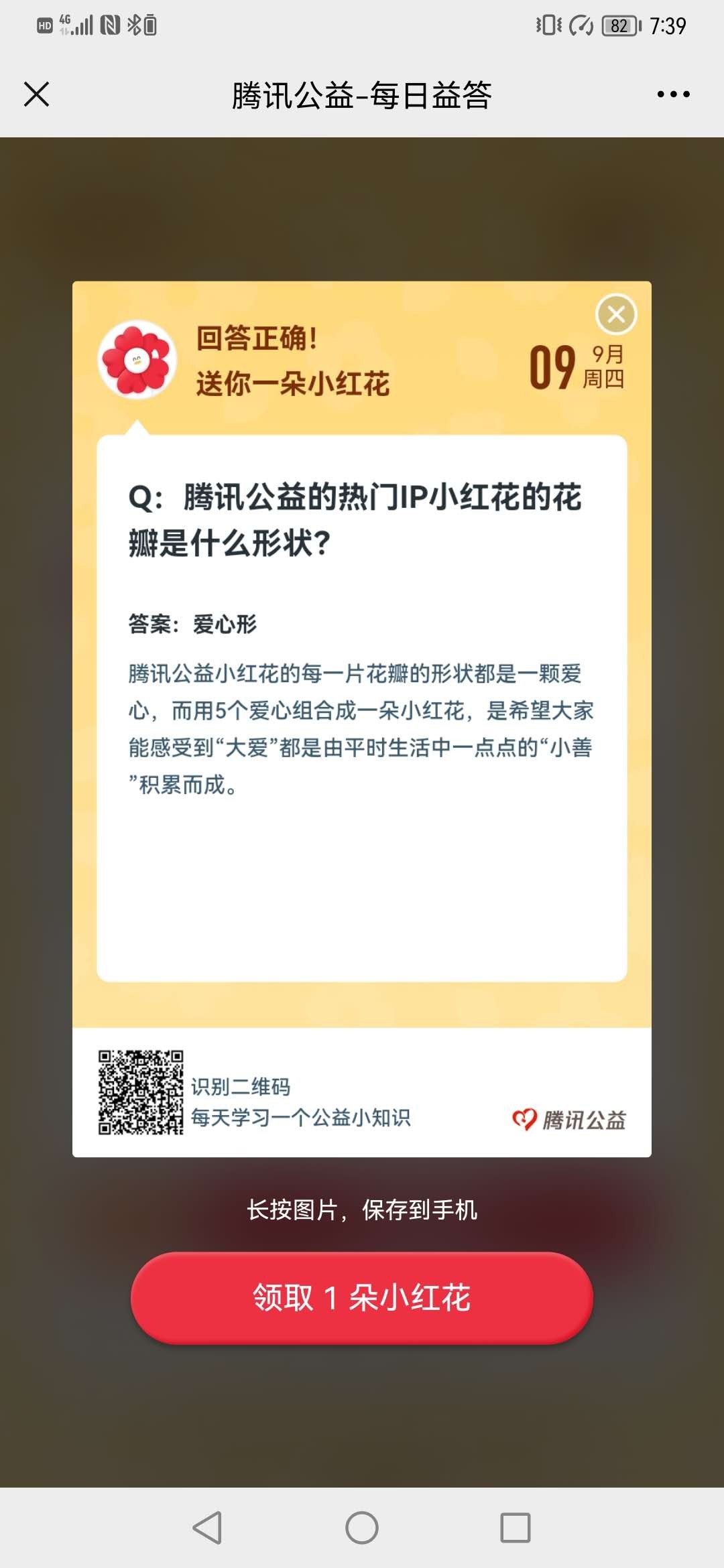This screenshot has width=724, height=1568.
Task: Go back using the system back button
Action: tap(207, 1528)
